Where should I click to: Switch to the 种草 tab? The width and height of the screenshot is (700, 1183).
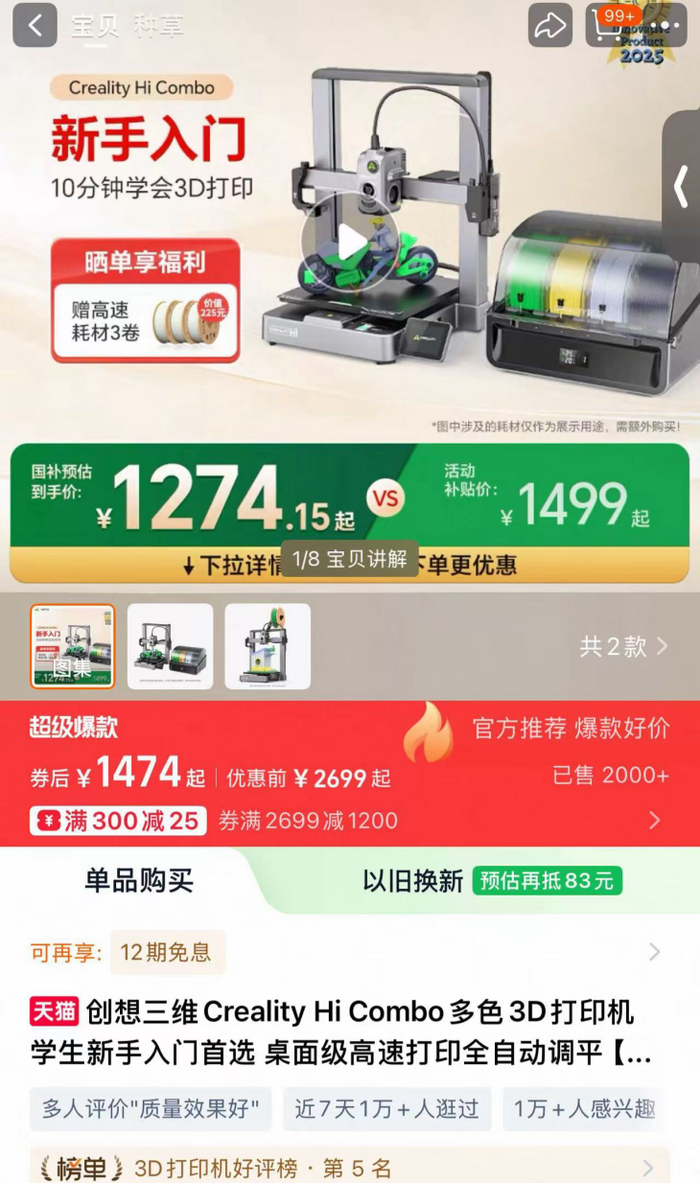[158, 26]
